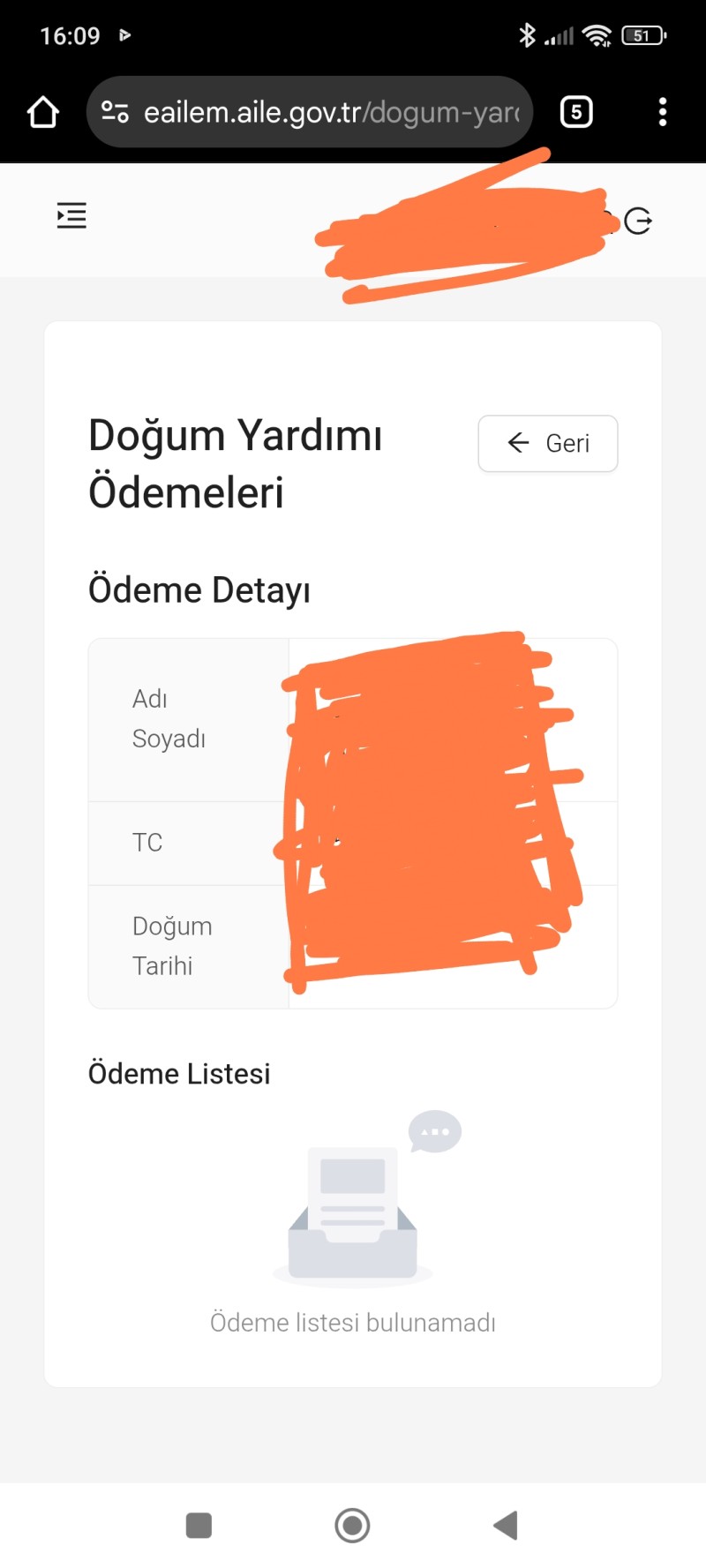Open the browser home page
706x1568 pixels.
pos(42,112)
